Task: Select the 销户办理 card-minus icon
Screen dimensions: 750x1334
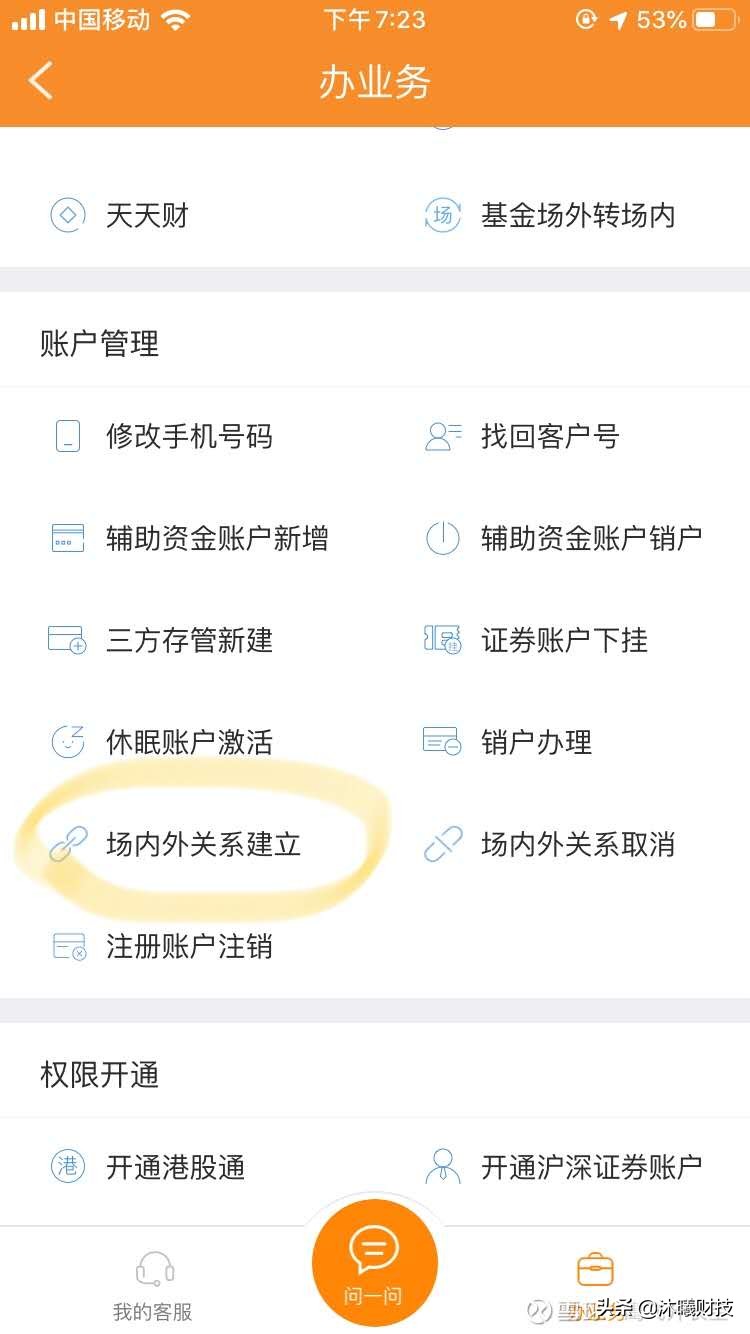Action: pyautogui.click(x=441, y=742)
